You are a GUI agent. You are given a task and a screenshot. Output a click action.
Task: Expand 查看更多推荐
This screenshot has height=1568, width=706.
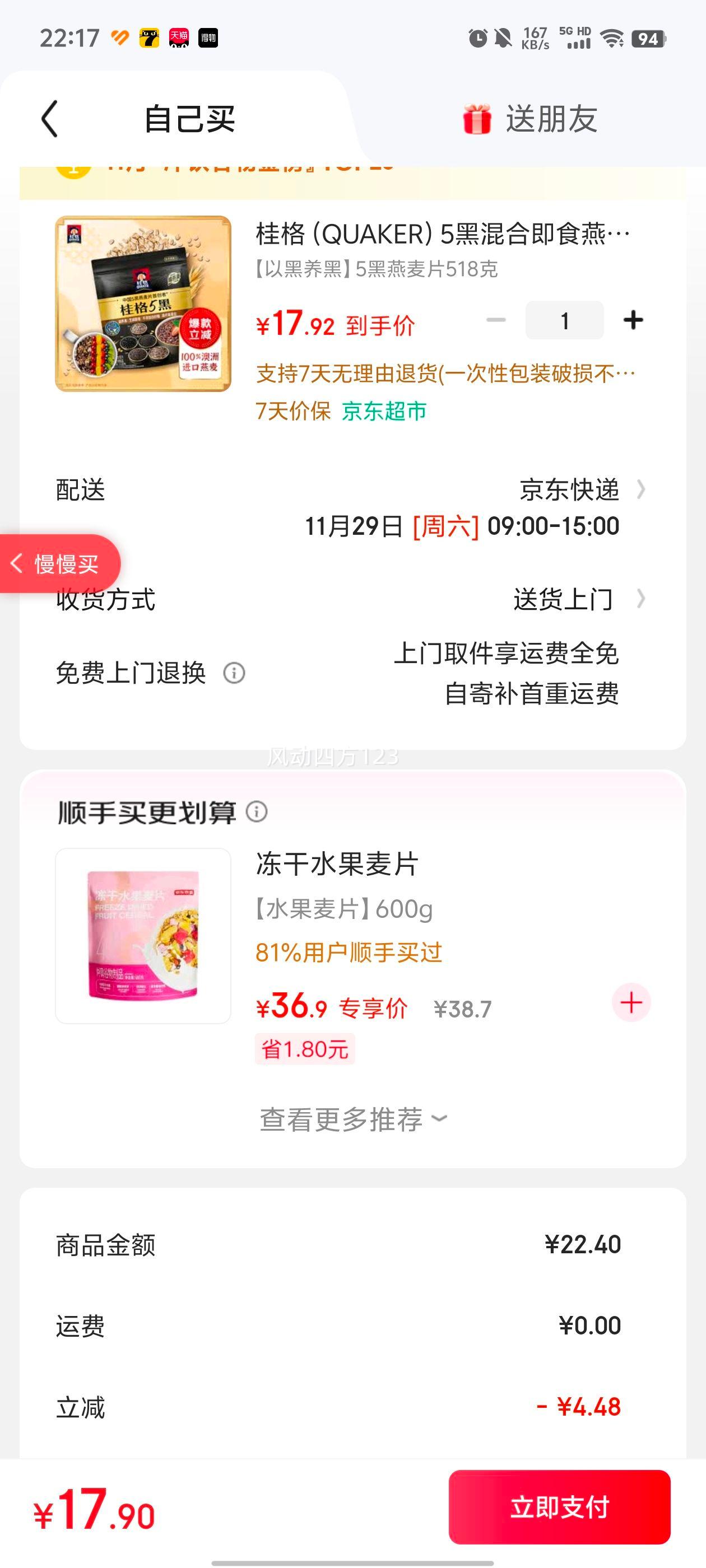coord(354,1119)
